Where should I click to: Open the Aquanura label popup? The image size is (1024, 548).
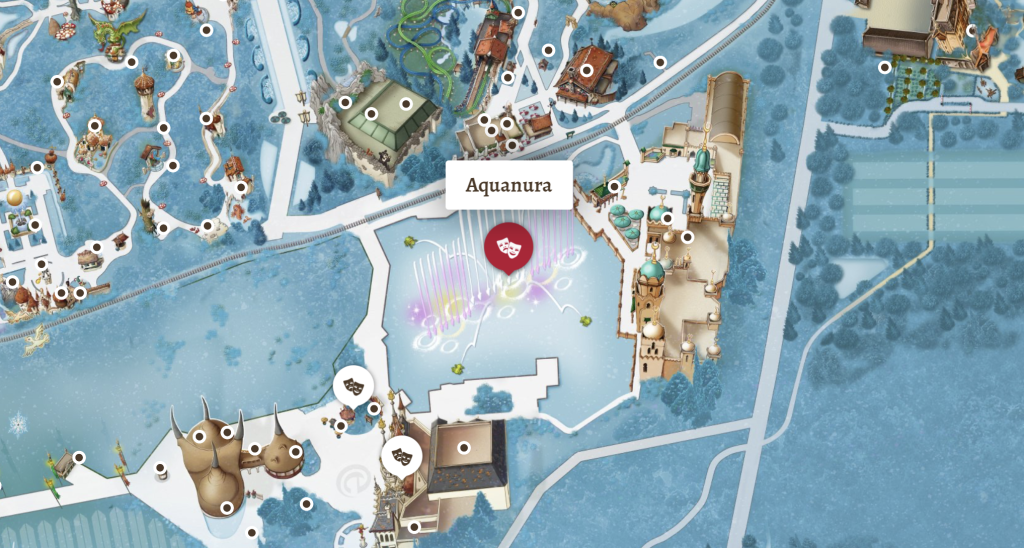[x=508, y=185]
